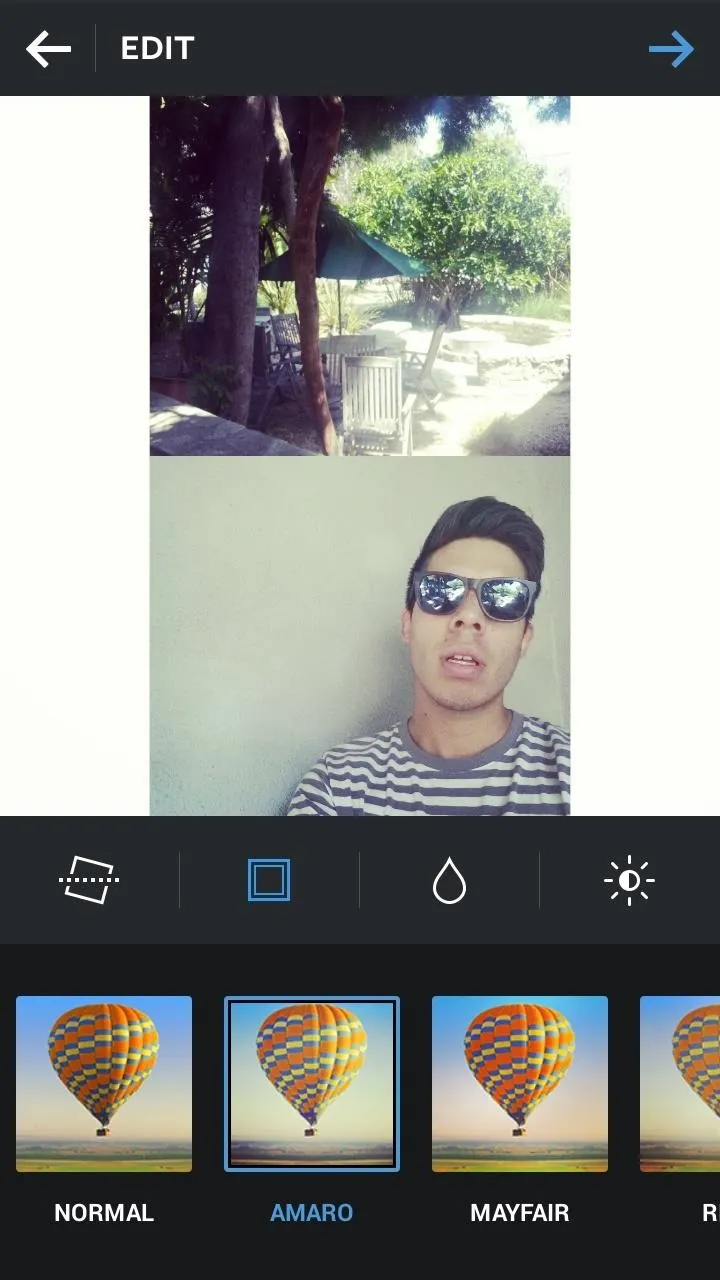Open the tilt-shift droplet tool
The width and height of the screenshot is (720, 1280).
[x=449, y=880]
